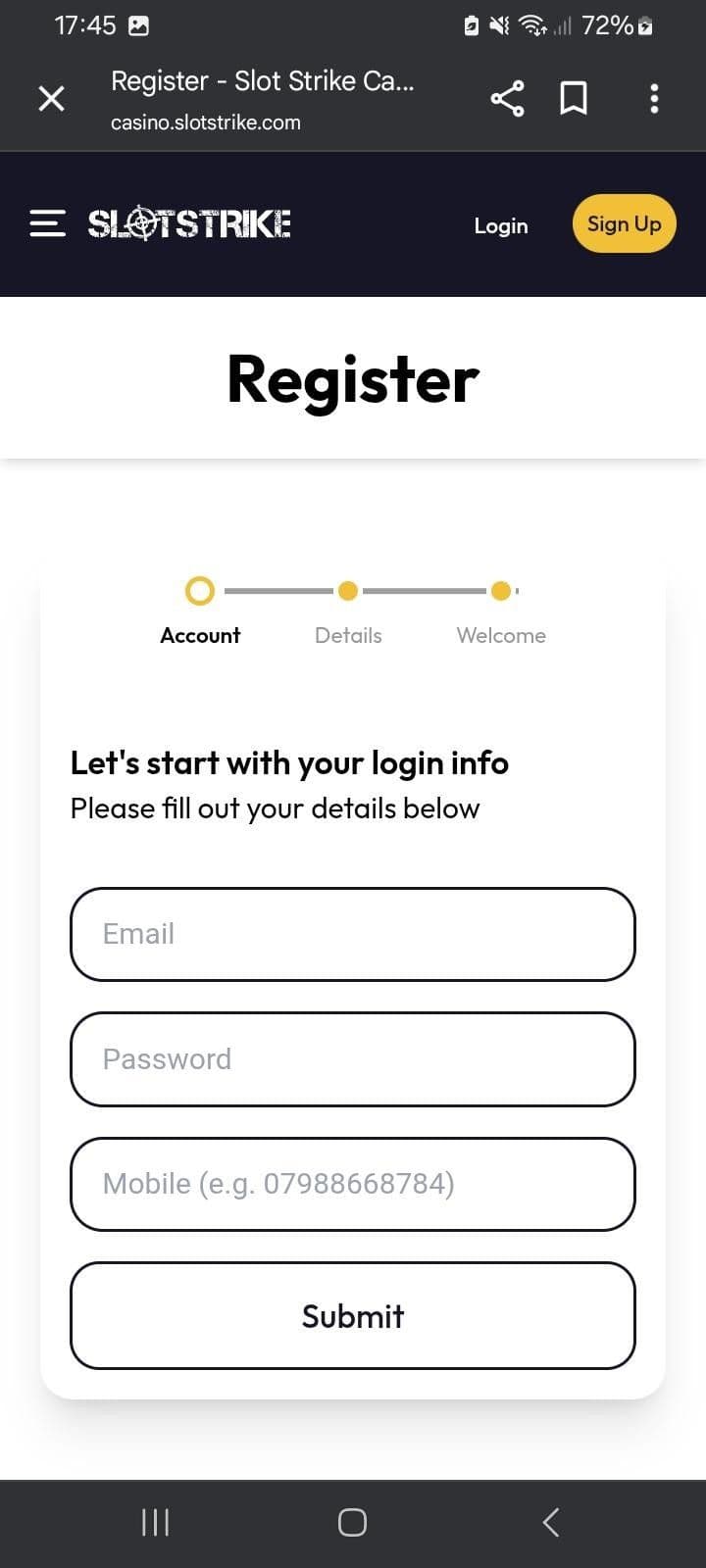Open the Details registration step label
Image resolution: width=706 pixels, height=1568 pixels.
tap(348, 635)
